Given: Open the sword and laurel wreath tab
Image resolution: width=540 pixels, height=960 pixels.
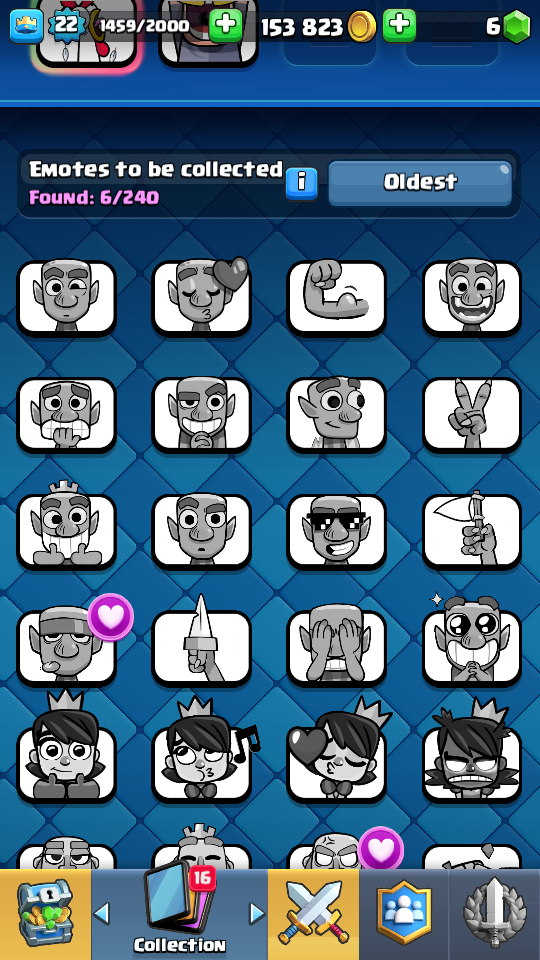Looking at the screenshot, I should point(495,915).
